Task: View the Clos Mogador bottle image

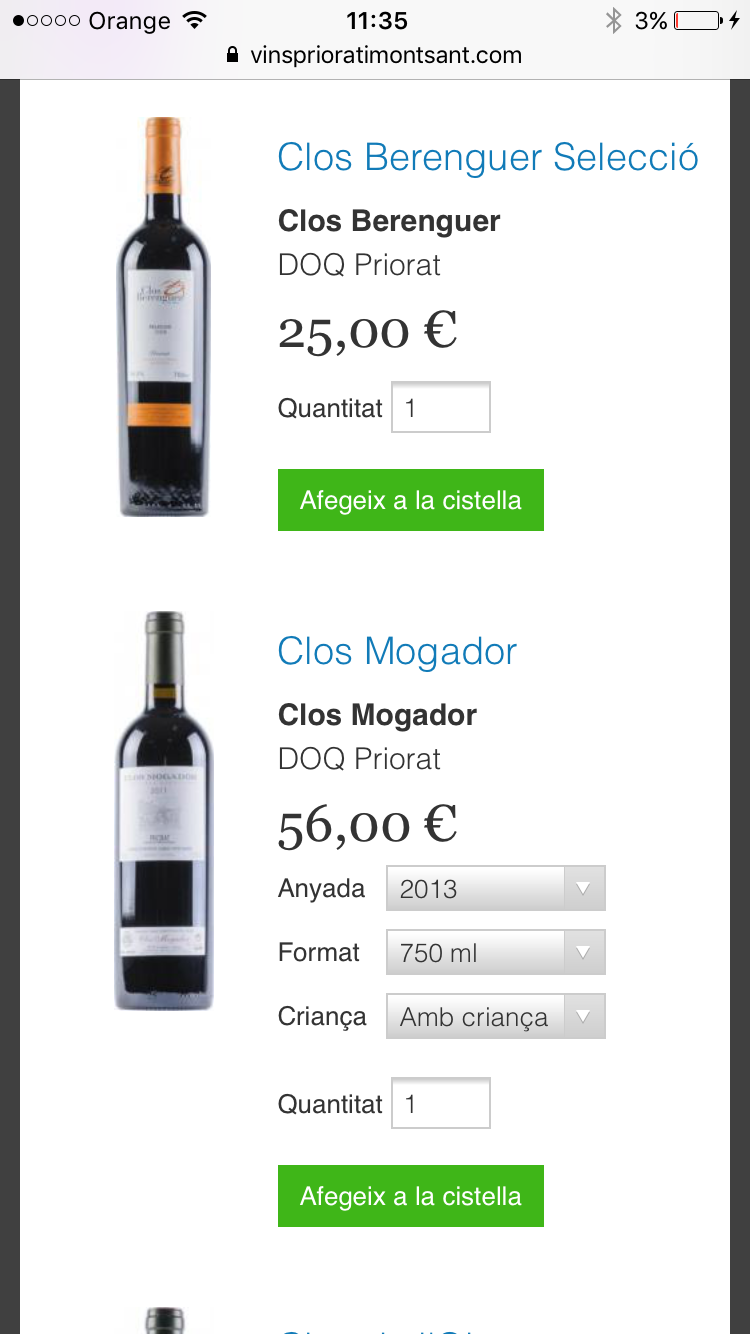Action: point(164,811)
